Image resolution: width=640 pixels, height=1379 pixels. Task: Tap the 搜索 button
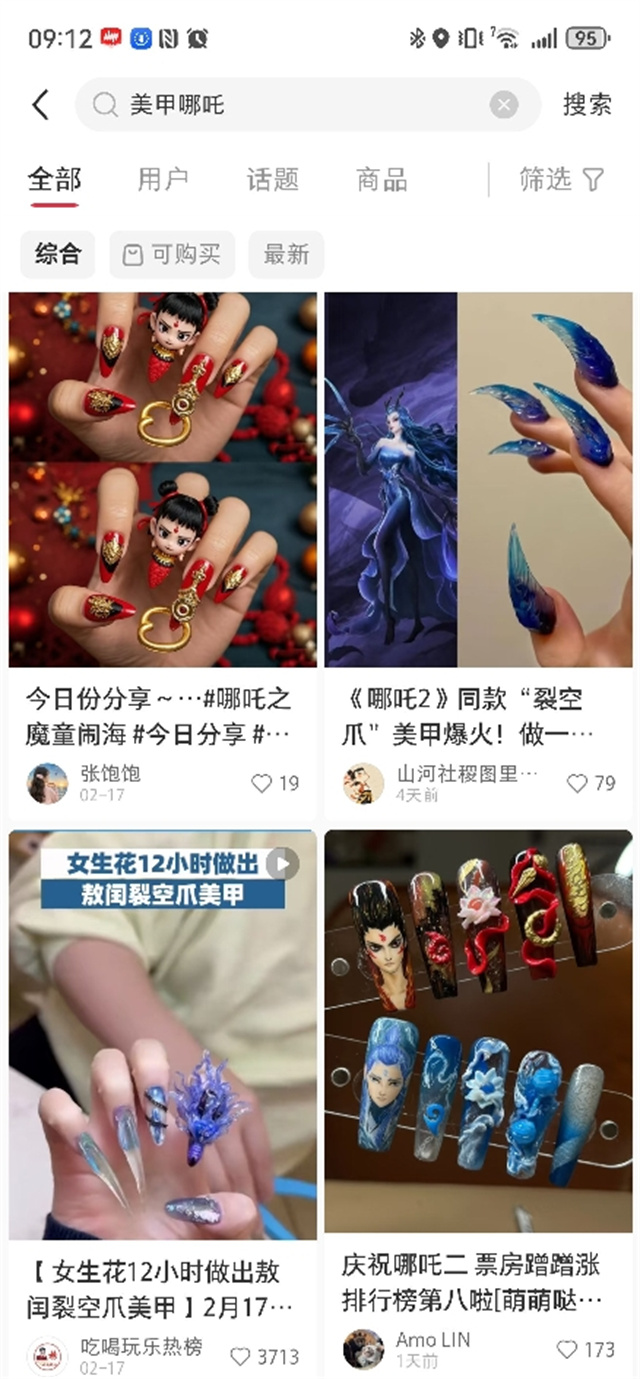click(x=587, y=105)
